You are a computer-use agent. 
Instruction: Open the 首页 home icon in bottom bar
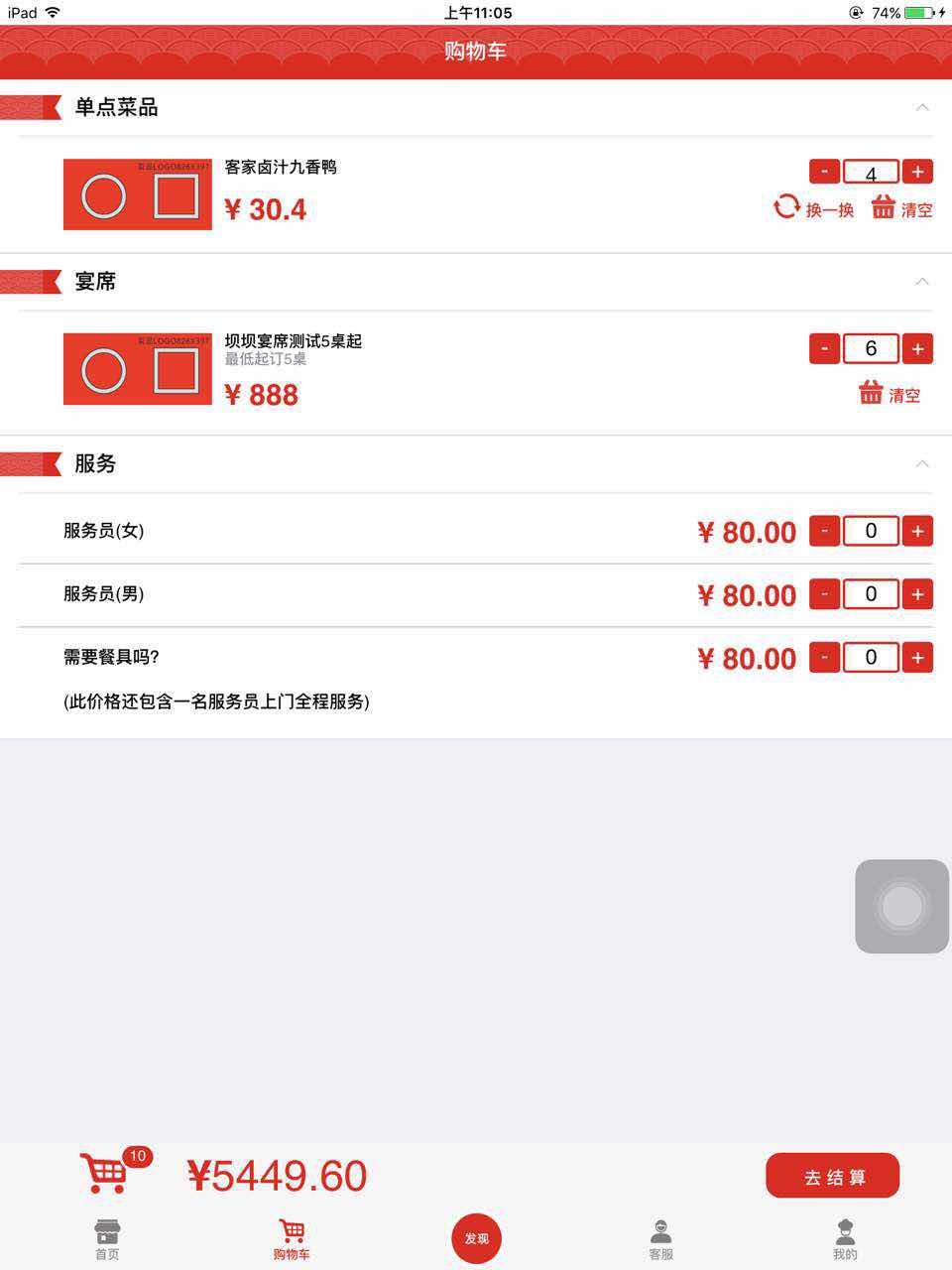[x=105, y=1233]
